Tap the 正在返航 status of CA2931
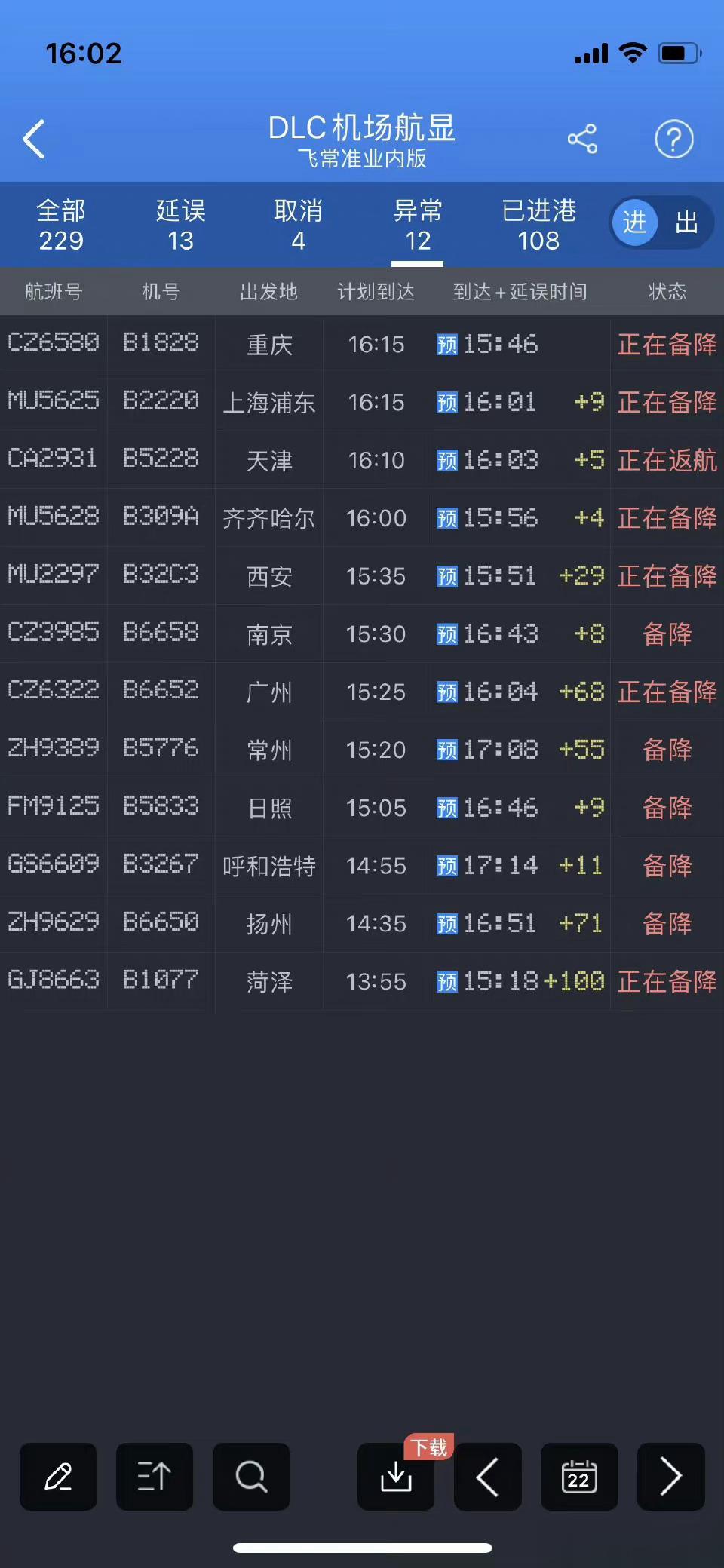724x1568 pixels. click(667, 460)
